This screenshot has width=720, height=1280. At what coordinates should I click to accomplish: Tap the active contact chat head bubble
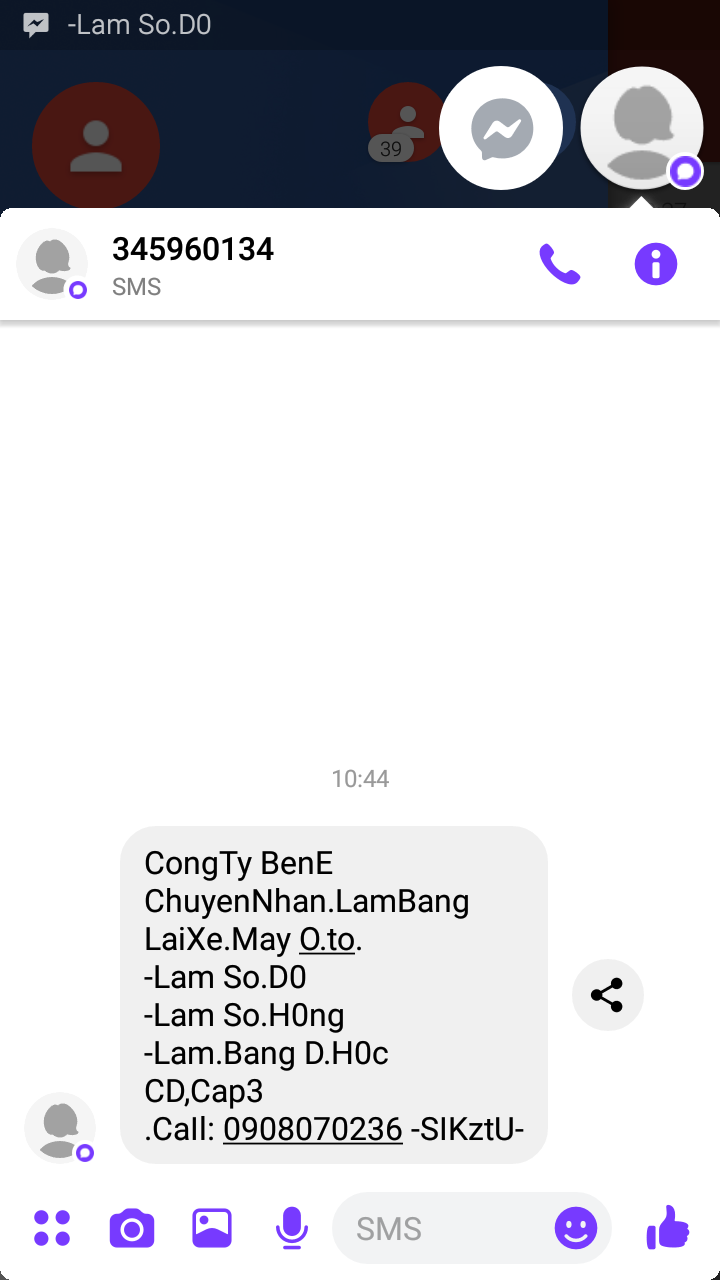click(642, 129)
